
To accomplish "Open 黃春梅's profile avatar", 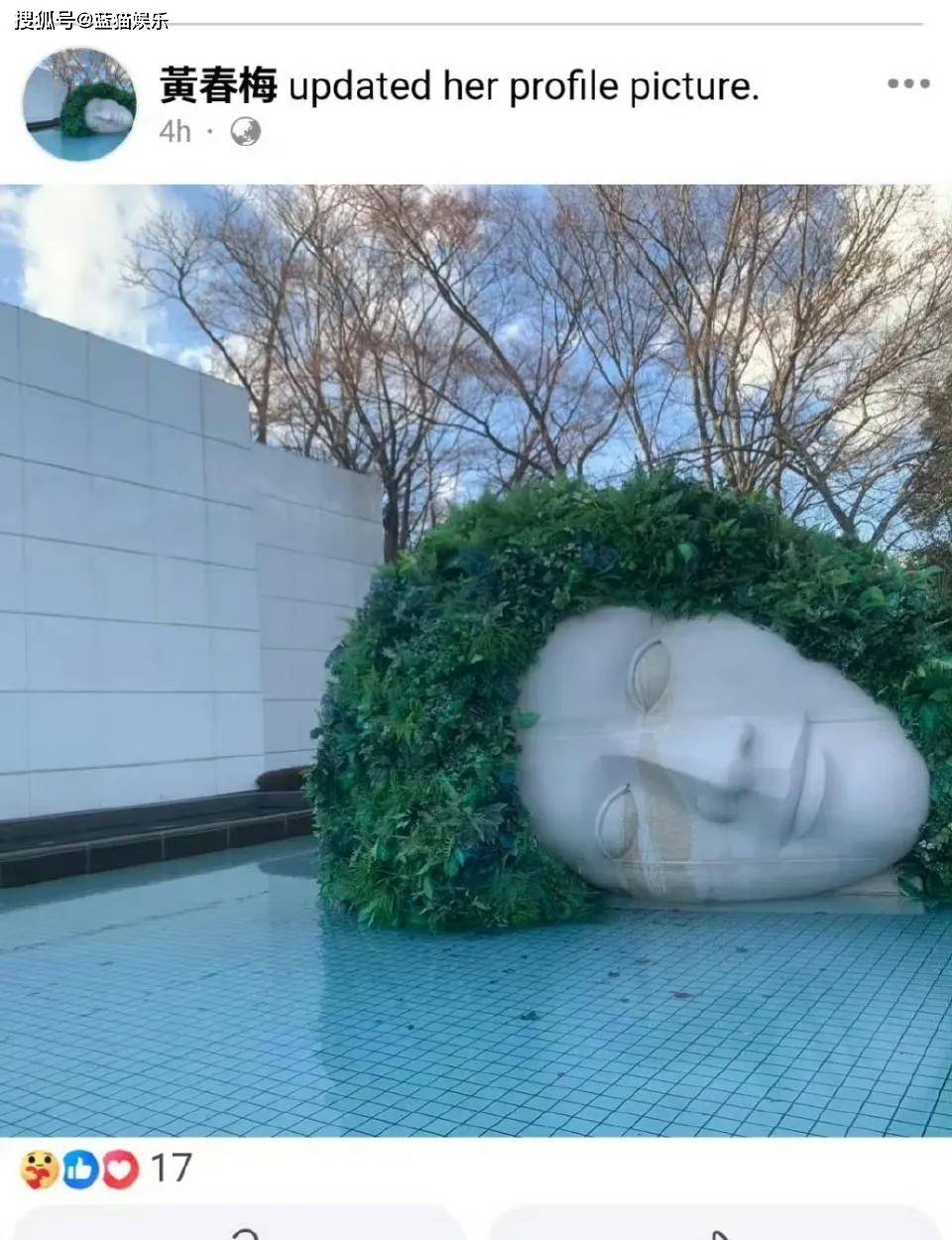I will (x=79, y=104).
